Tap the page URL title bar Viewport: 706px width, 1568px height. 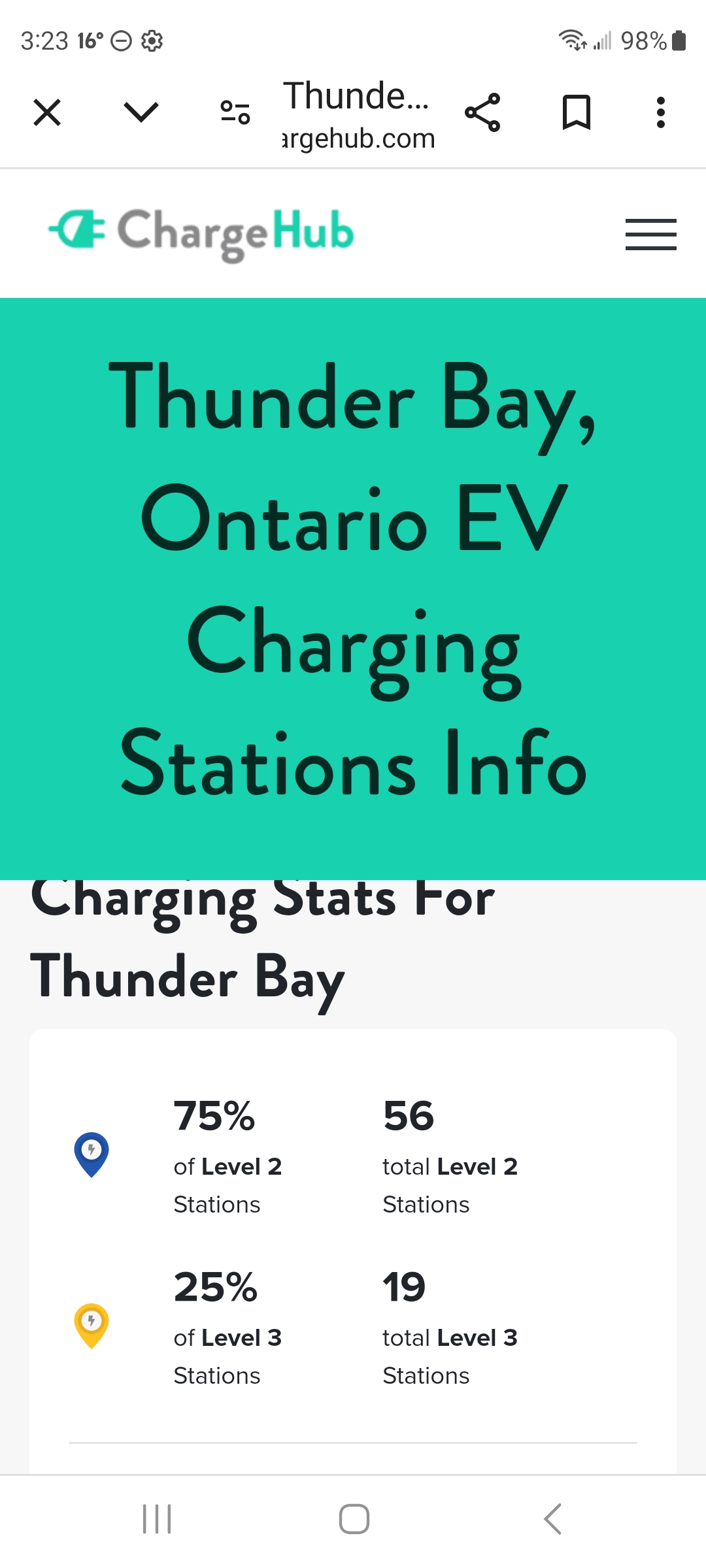point(358,115)
